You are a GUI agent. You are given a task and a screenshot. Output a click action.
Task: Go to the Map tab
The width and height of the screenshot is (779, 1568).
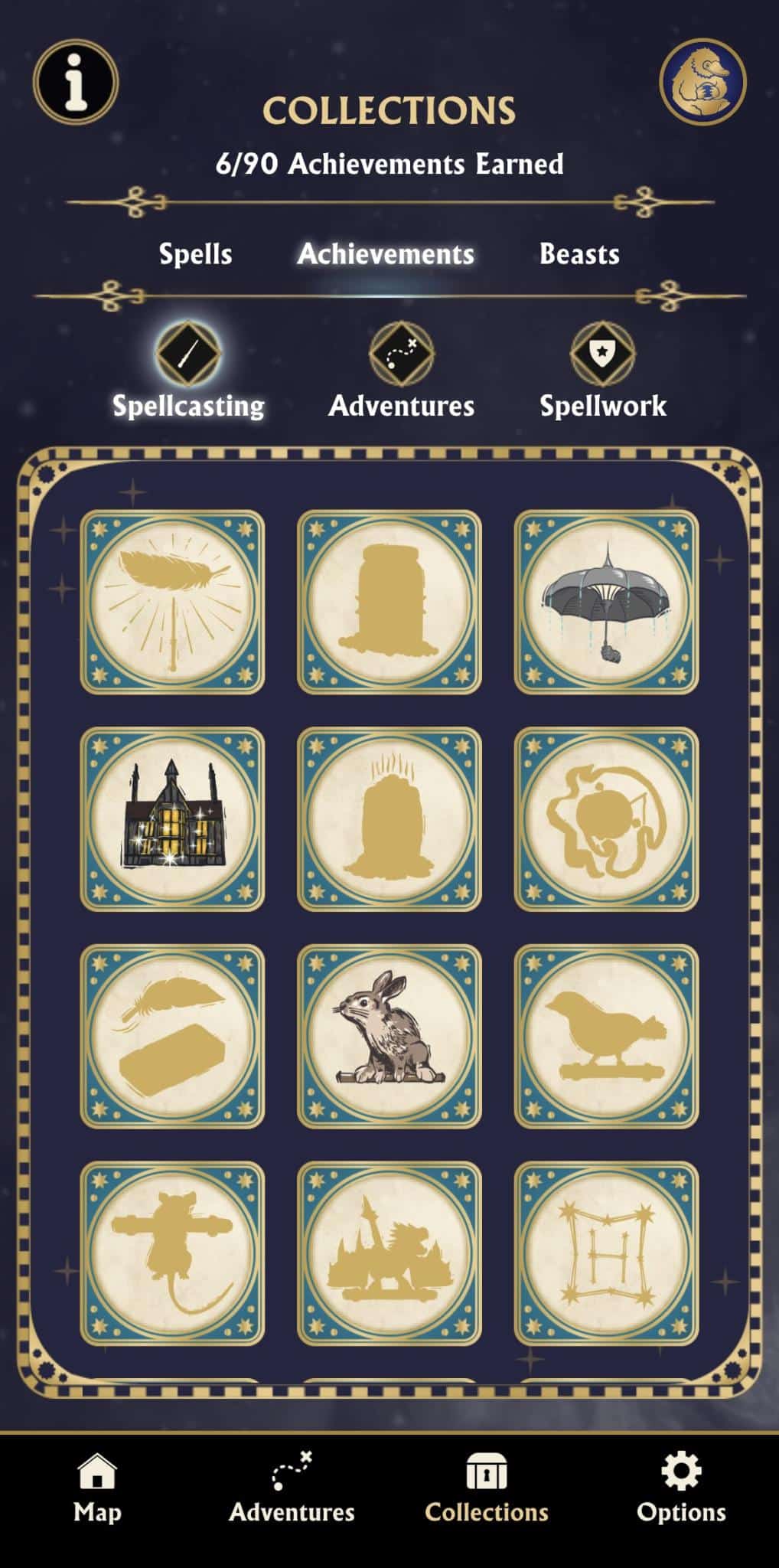(x=97, y=1488)
